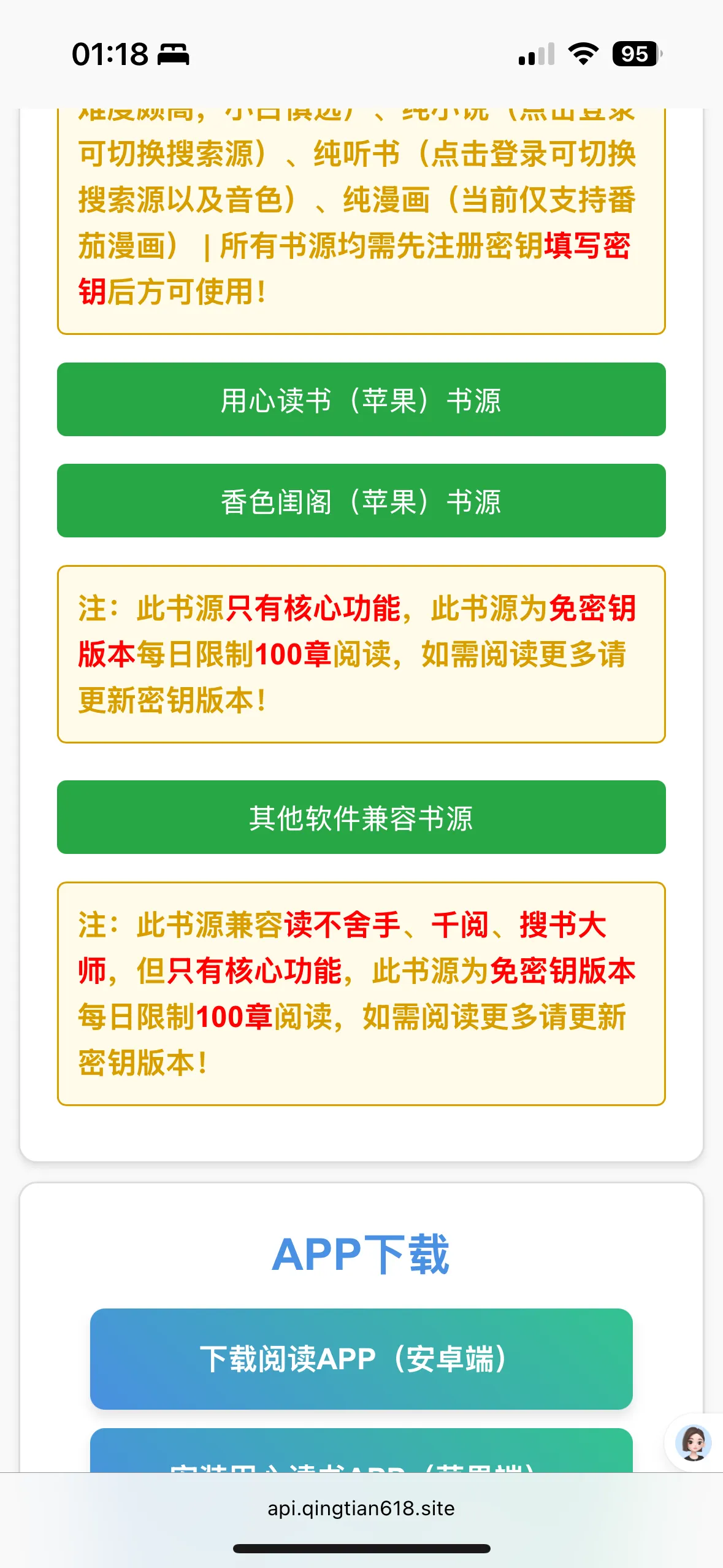Tap the api.qingtian618.site address bar
723x1568 pixels.
tap(361, 1508)
